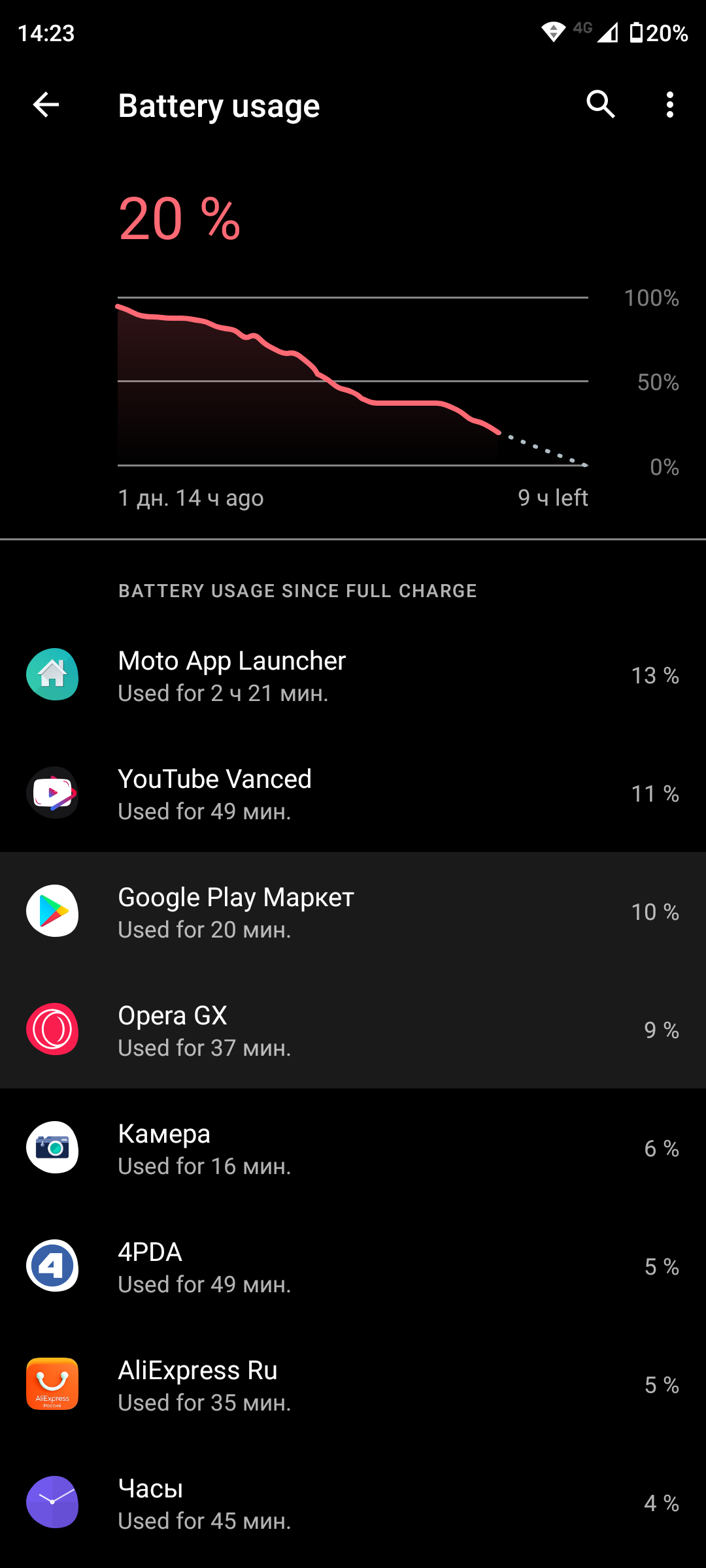Open Moto App Launcher battery details

pos(353,675)
